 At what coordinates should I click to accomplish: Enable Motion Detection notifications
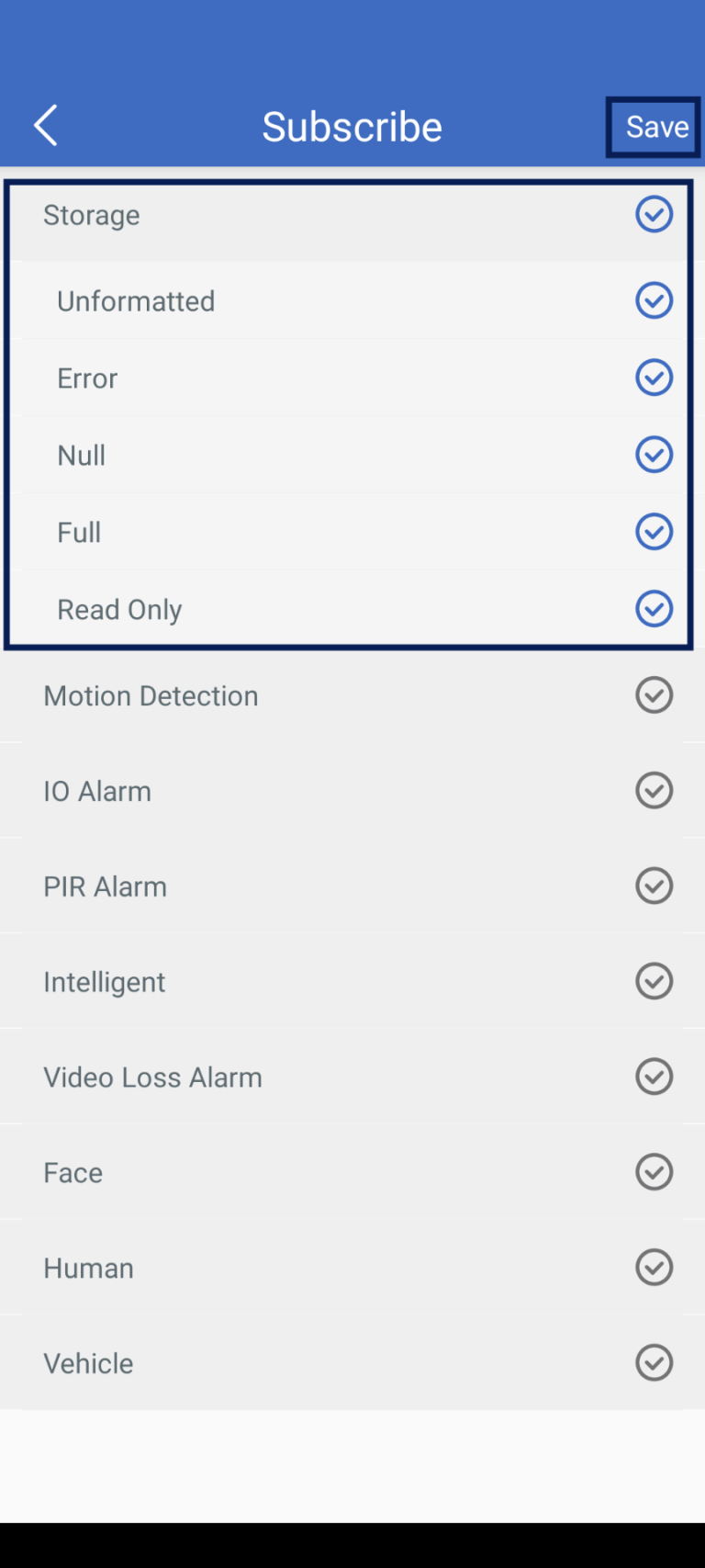654,695
